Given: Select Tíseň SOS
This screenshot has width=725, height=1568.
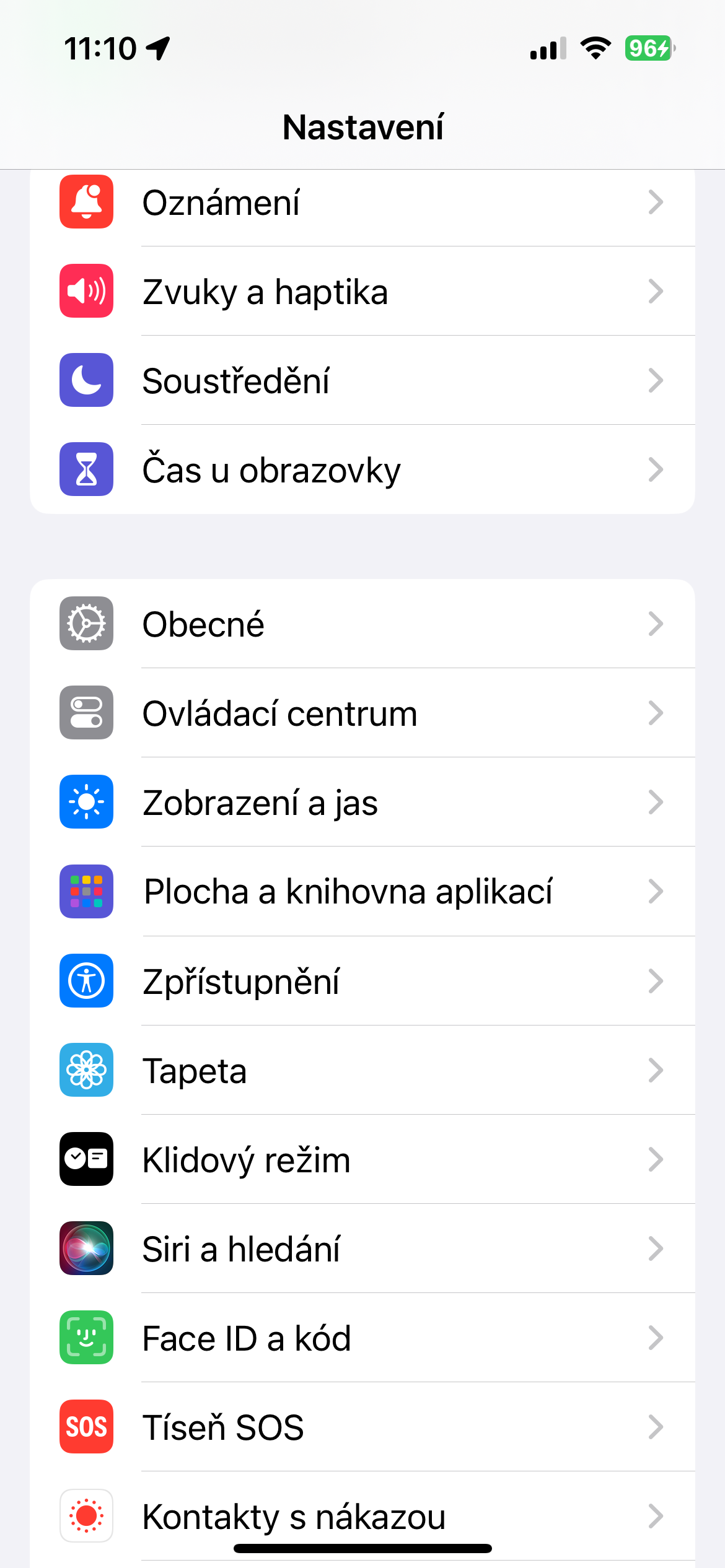Looking at the screenshot, I should [362, 1427].
